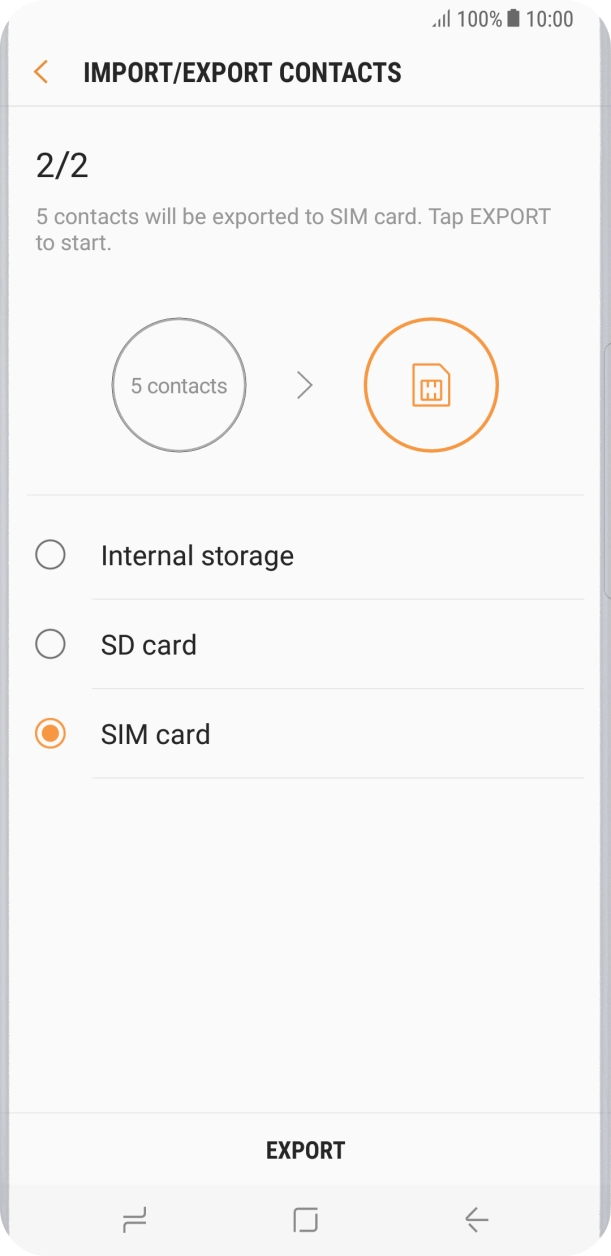611x1256 pixels.
Task: Choose SD card option
Action: pos(50,644)
